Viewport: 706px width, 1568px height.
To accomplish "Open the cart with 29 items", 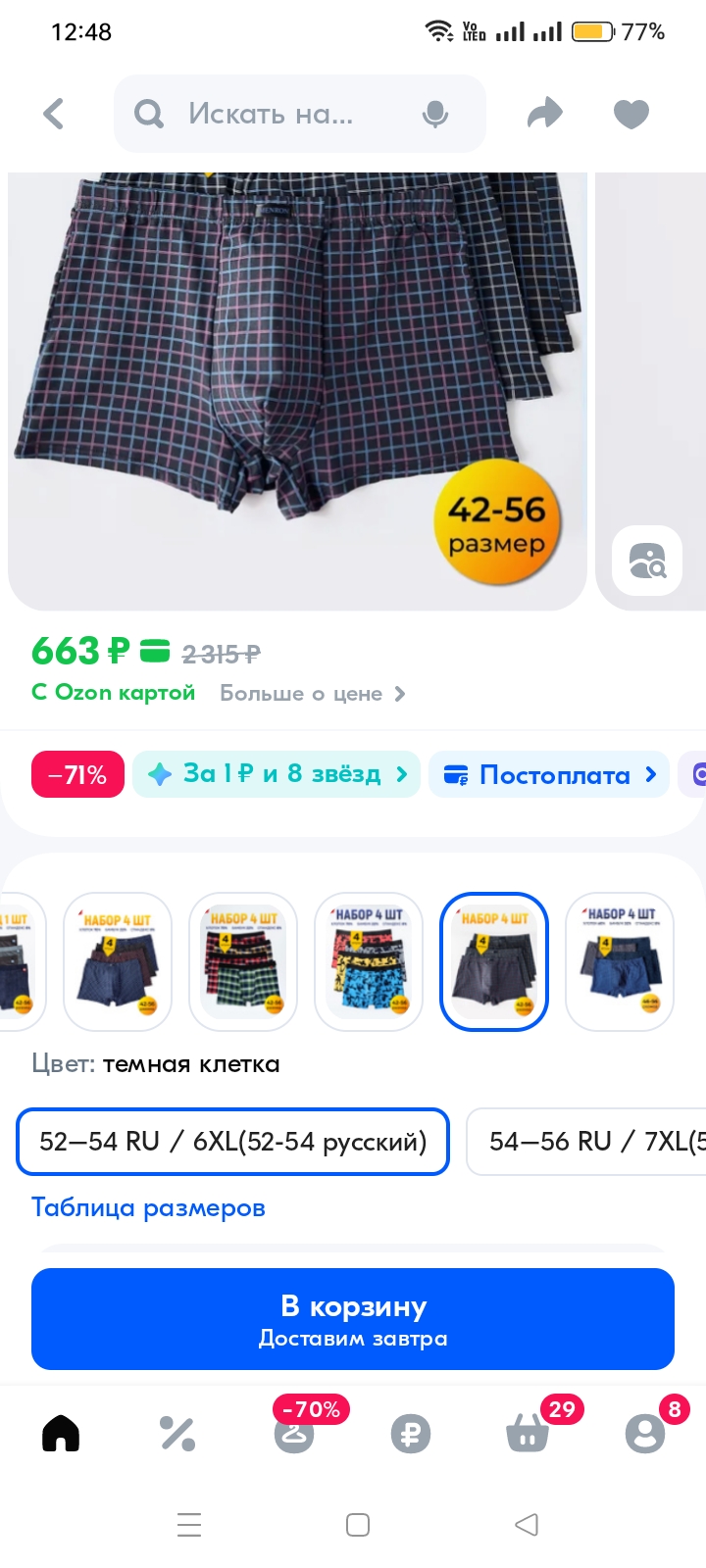I will (528, 1434).
